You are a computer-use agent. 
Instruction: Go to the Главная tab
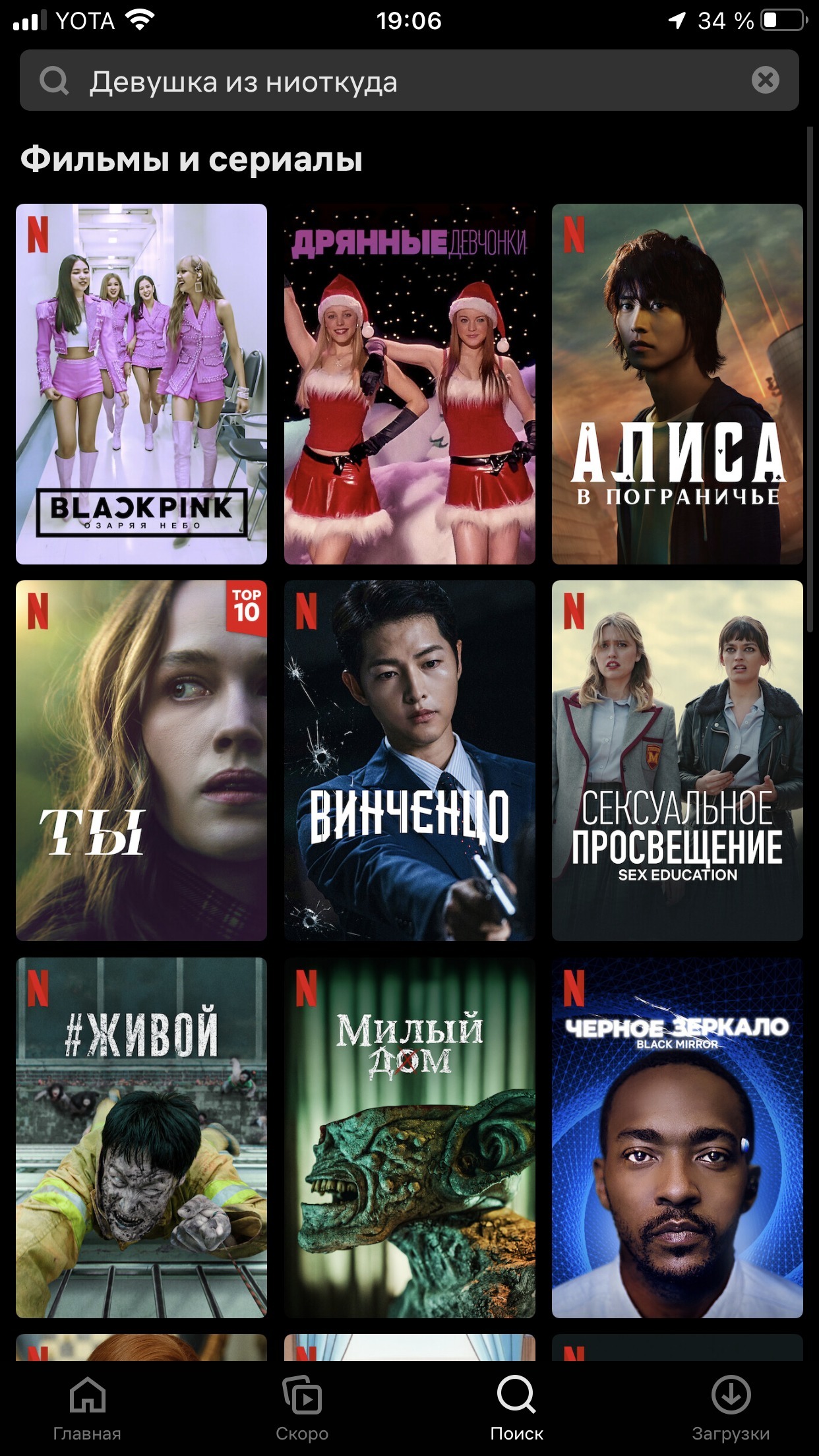pyautogui.click(x=87, y=1409)
